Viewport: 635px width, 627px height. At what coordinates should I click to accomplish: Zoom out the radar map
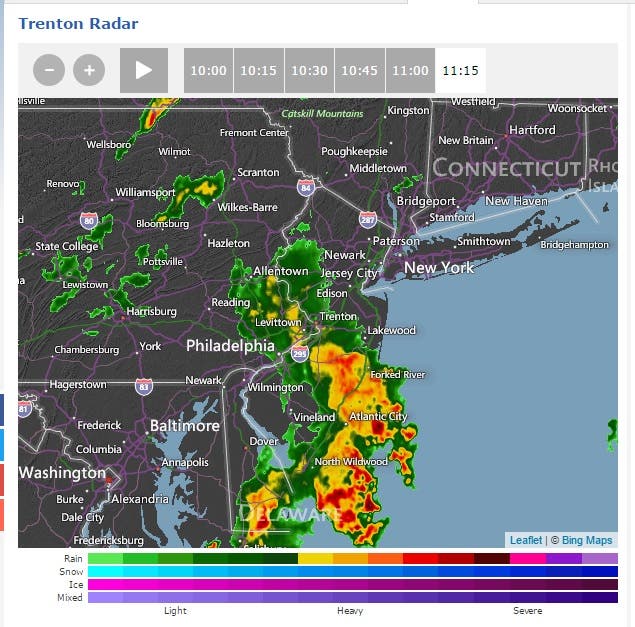pos(49,70)
